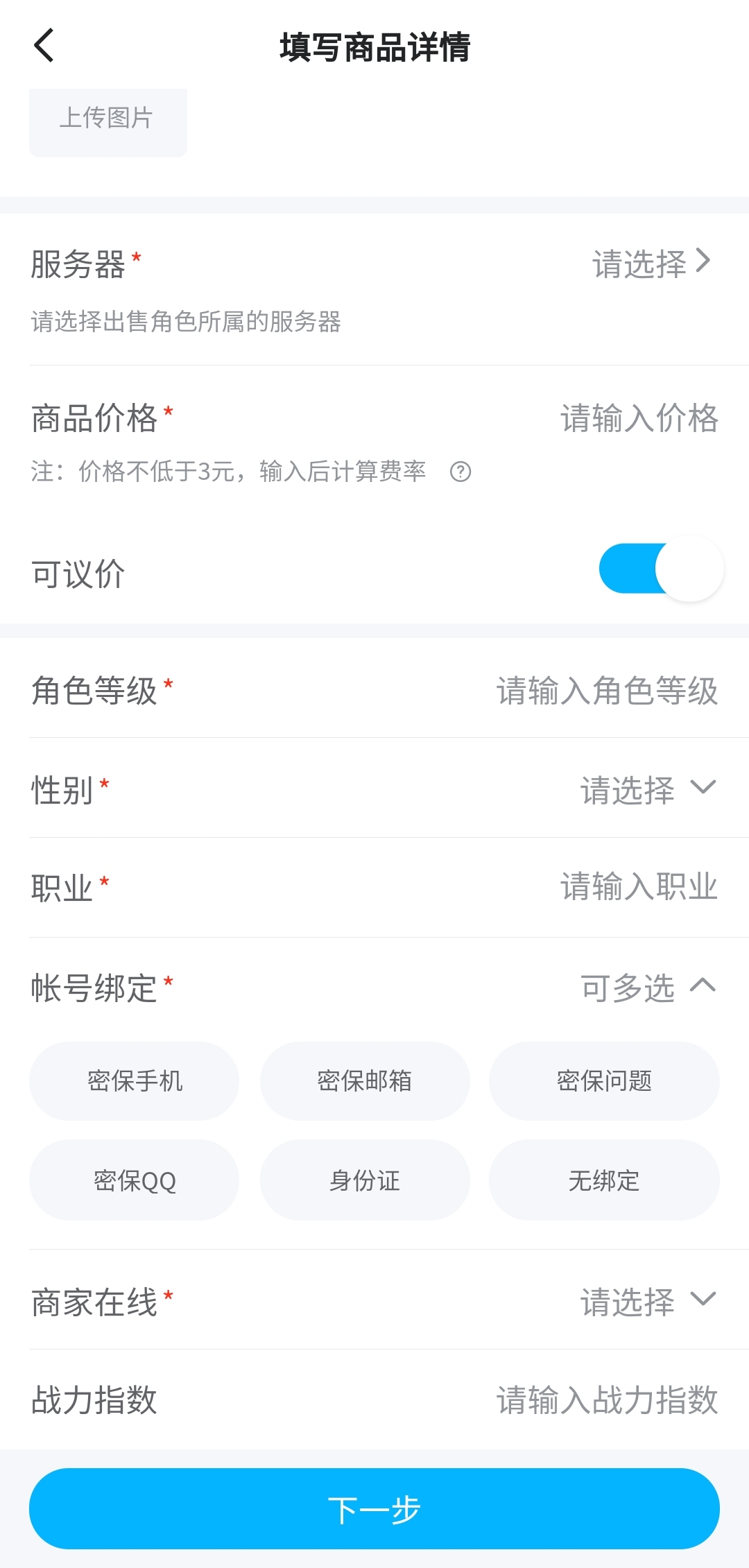Collapse the 帐号绑定 options
Screen dimensions: 749x1568
click(703, 986)
